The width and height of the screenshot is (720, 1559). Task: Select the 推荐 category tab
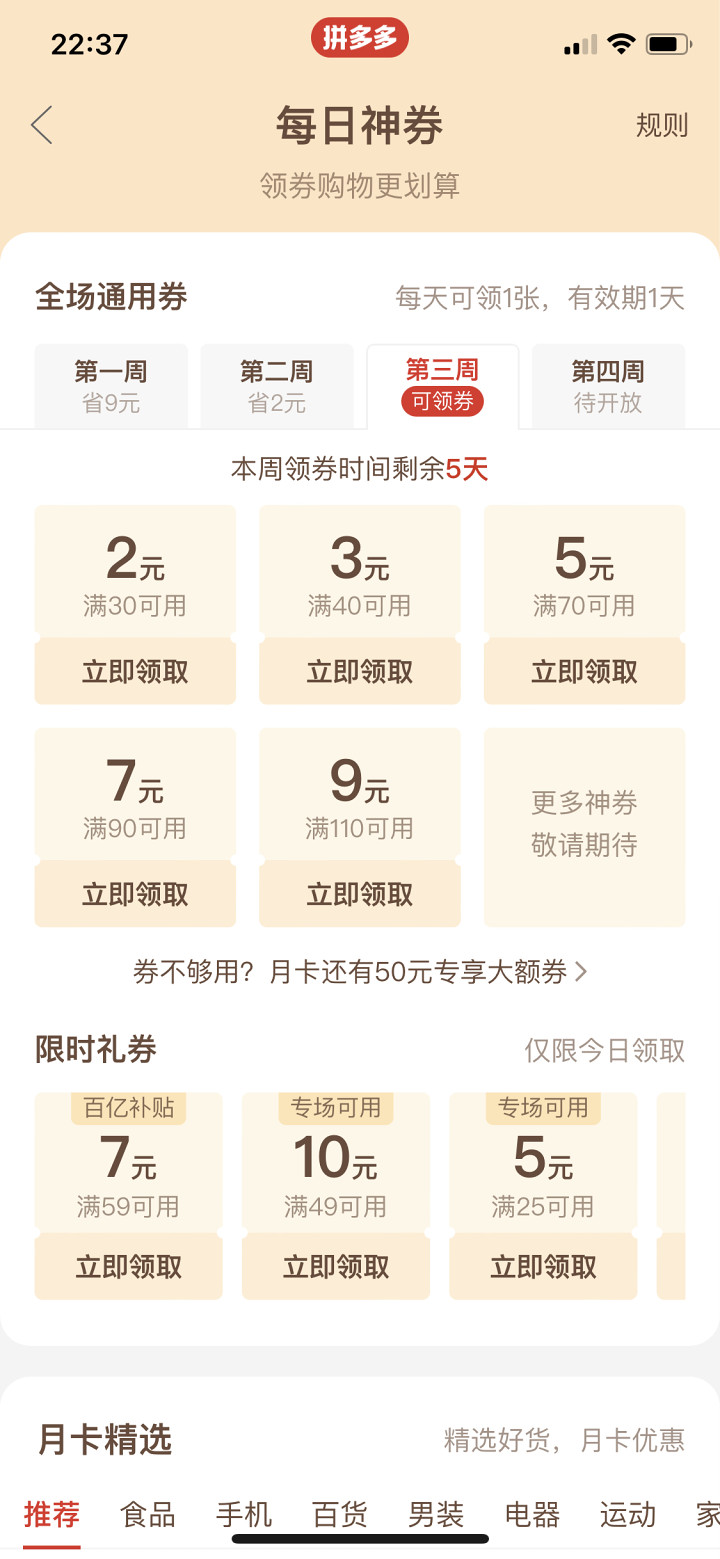[x=52, y=1515]
